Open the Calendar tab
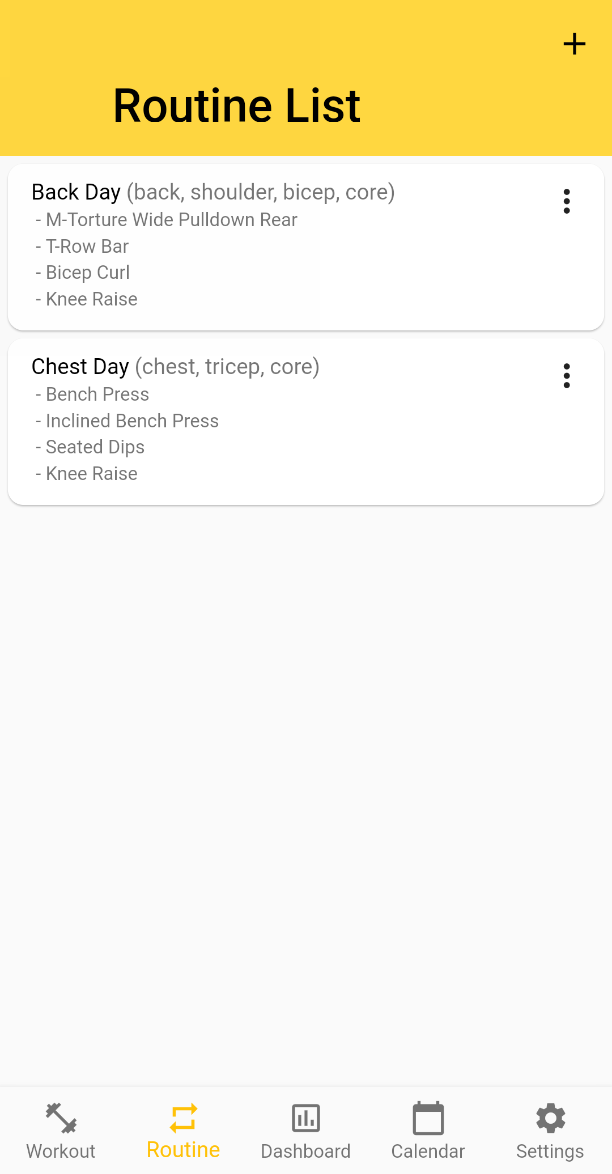Image resolution: width=612 pixels, height=1174 pixels. [x=428, y=1131]
